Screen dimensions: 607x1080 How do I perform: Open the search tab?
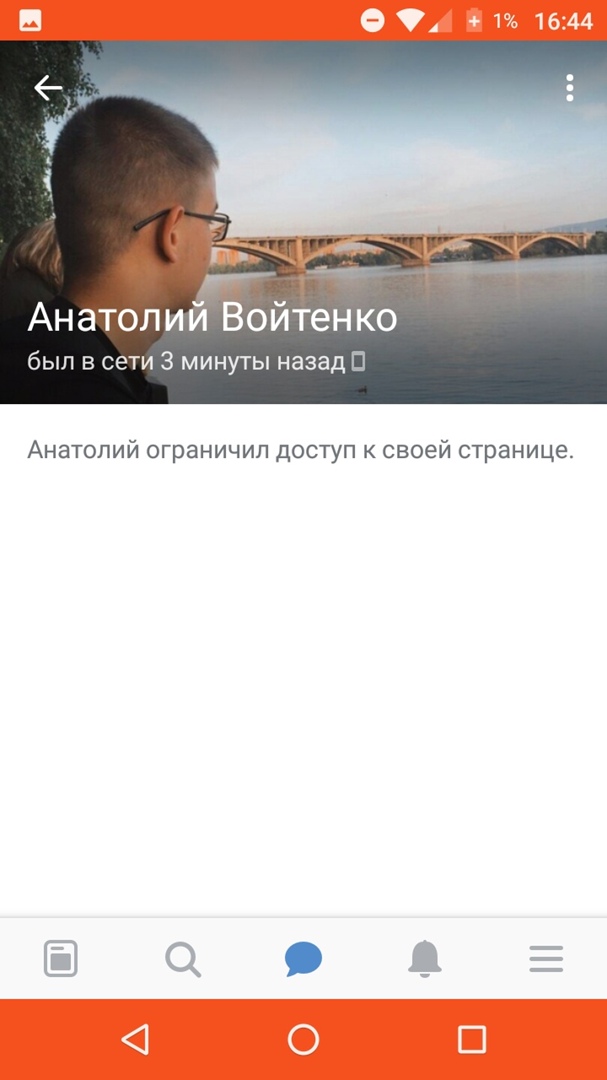(182, 959)
